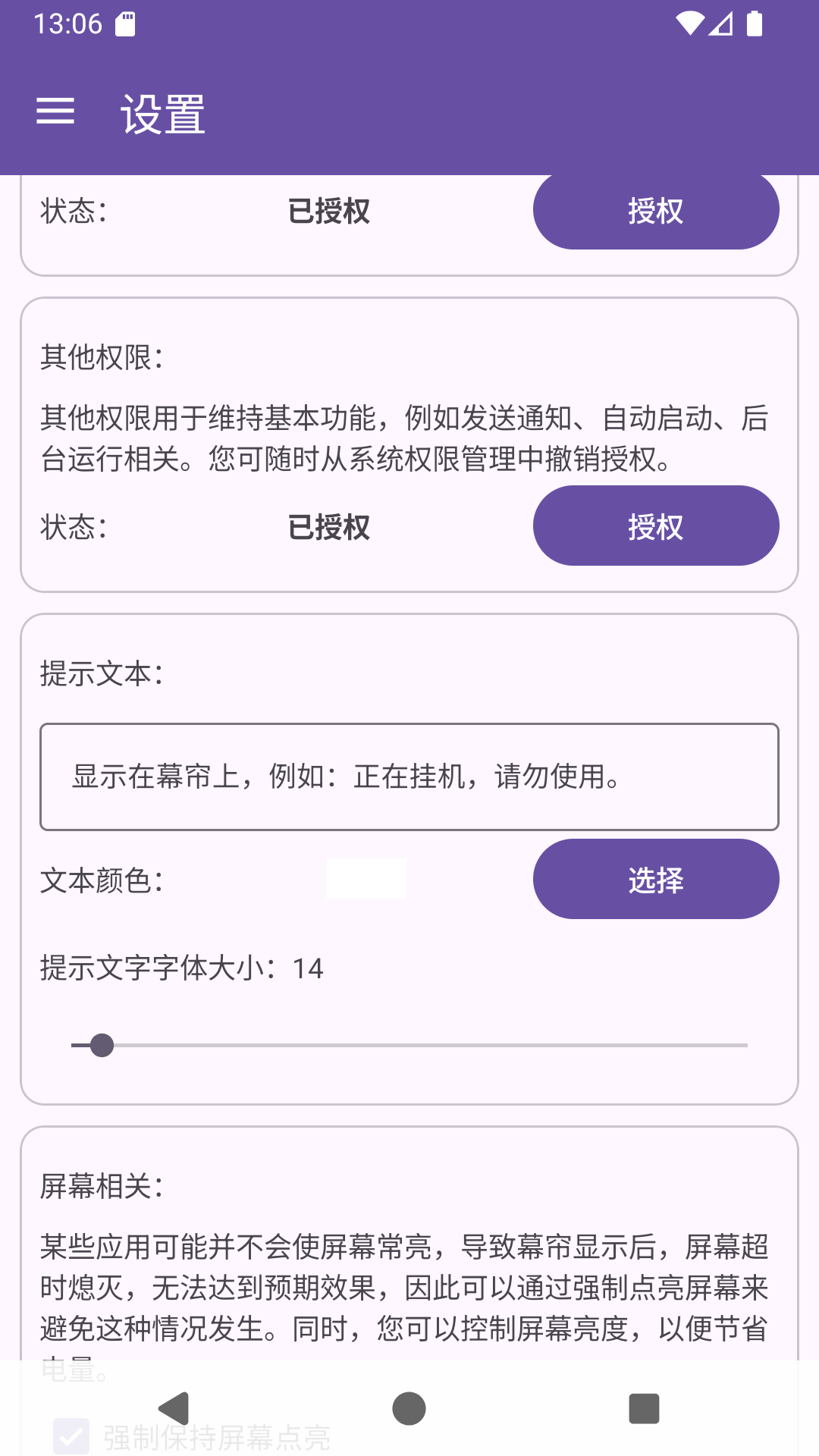Open the navigation drawer menu

(55, 112)
